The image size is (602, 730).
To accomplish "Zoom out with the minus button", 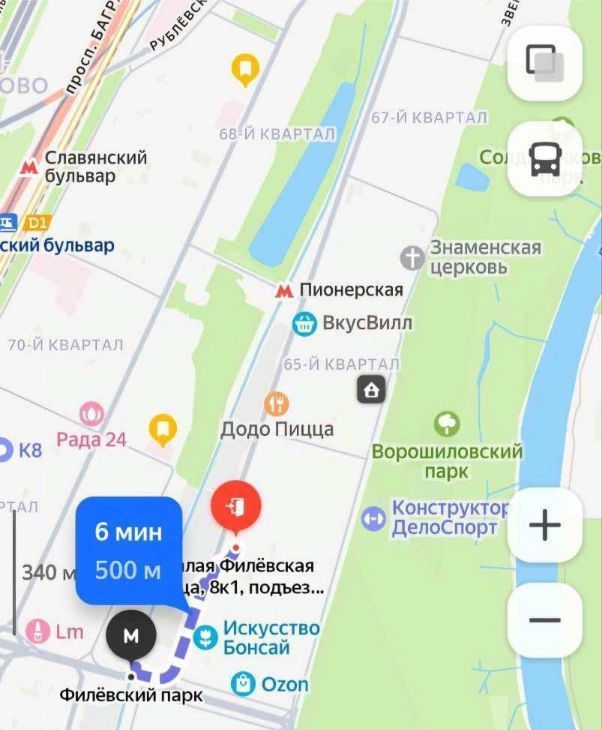I will click(545, 620).
